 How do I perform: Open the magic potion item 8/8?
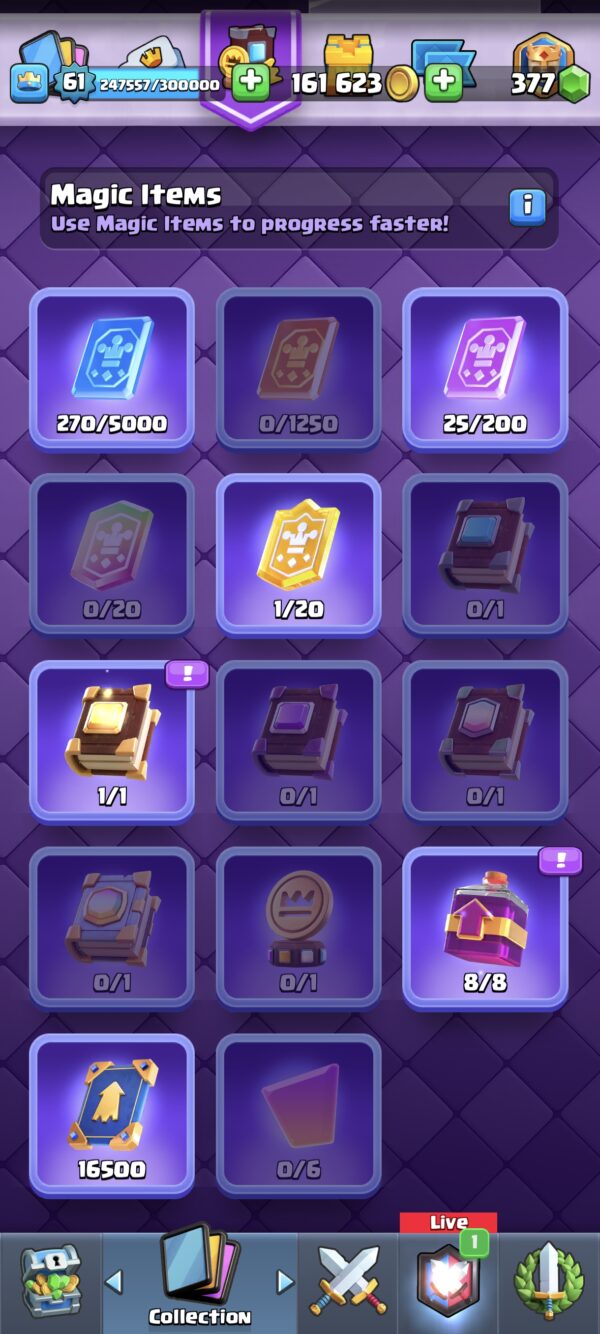point(485,928)
